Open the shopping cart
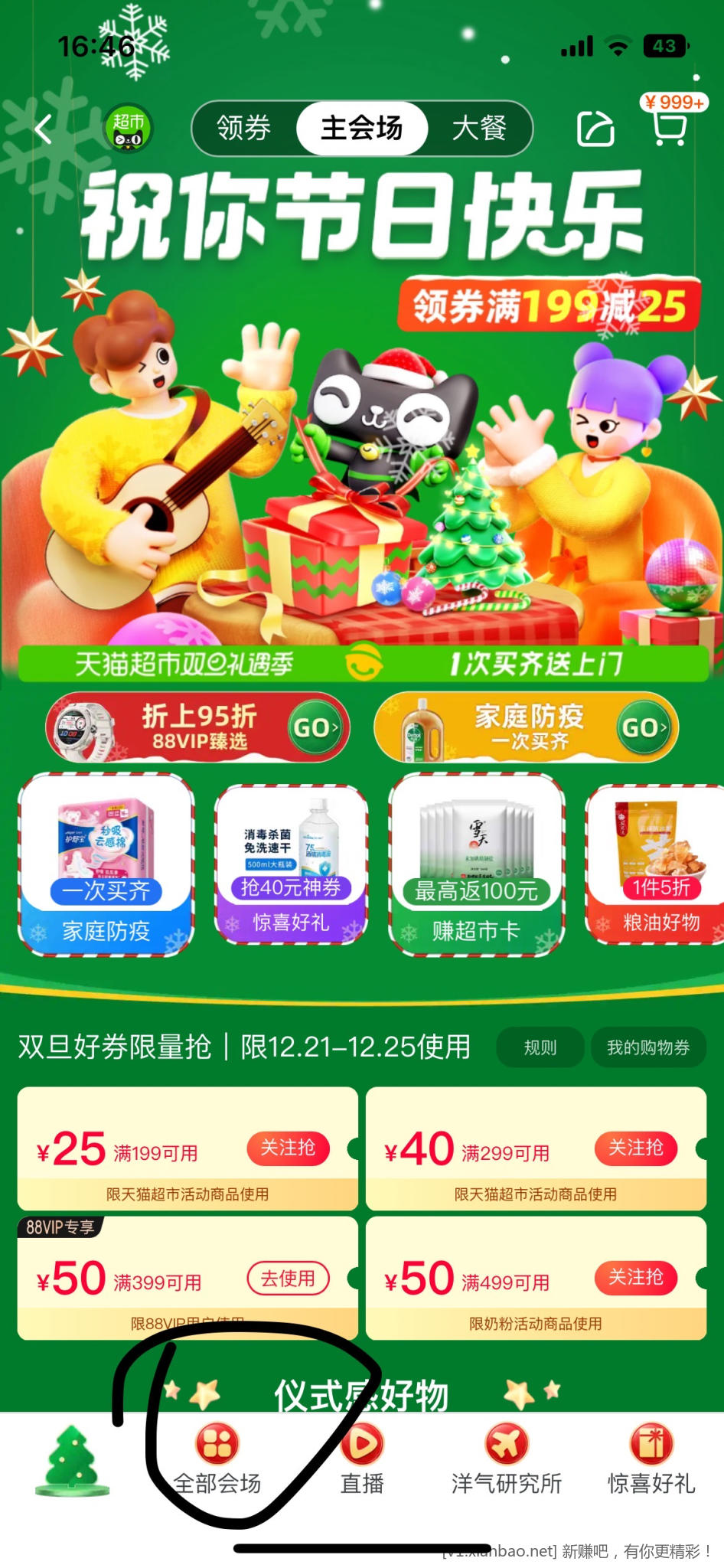Viewport: 724px width, 1568px height. tap(670, 127)
